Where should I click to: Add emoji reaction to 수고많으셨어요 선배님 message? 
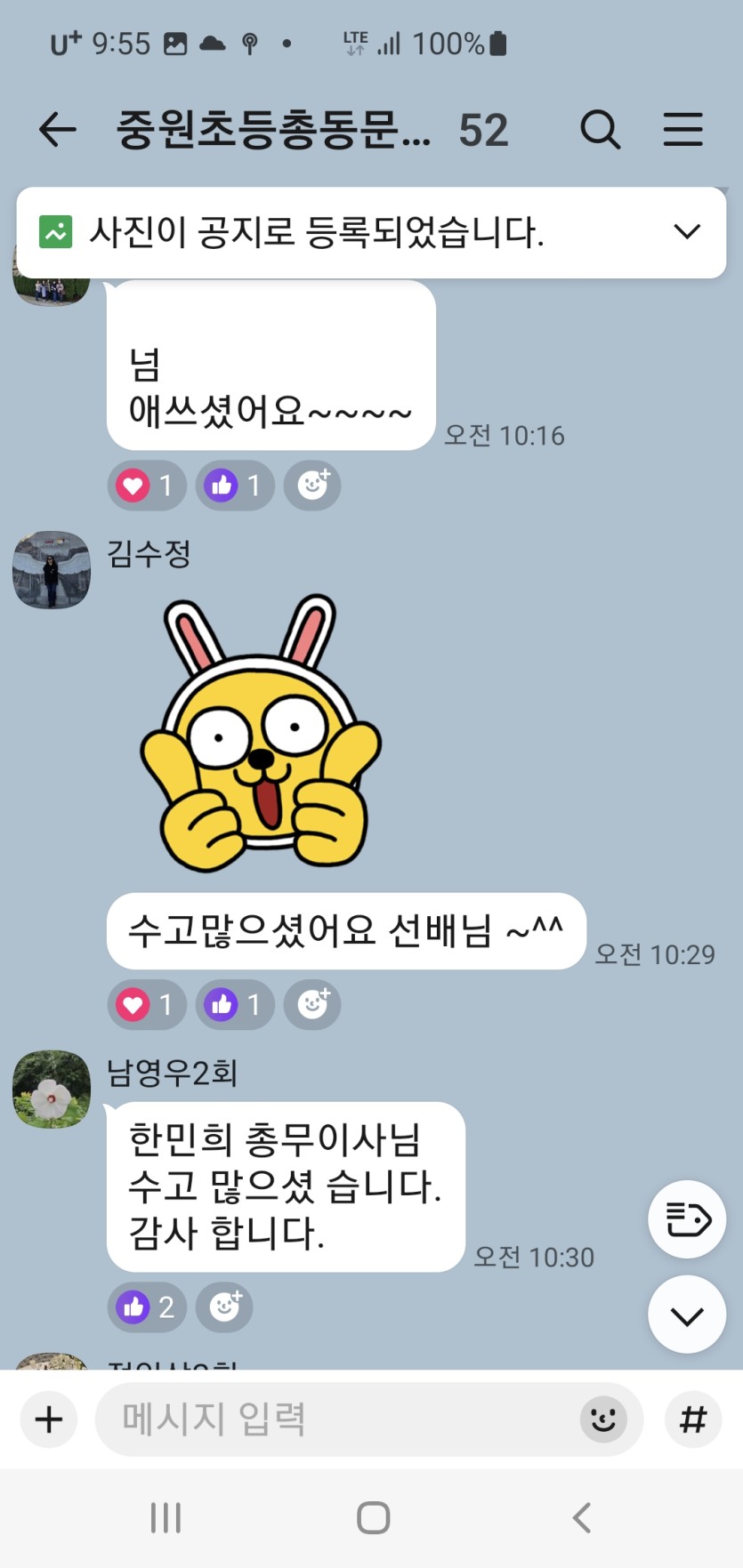tap(312, 1004)
